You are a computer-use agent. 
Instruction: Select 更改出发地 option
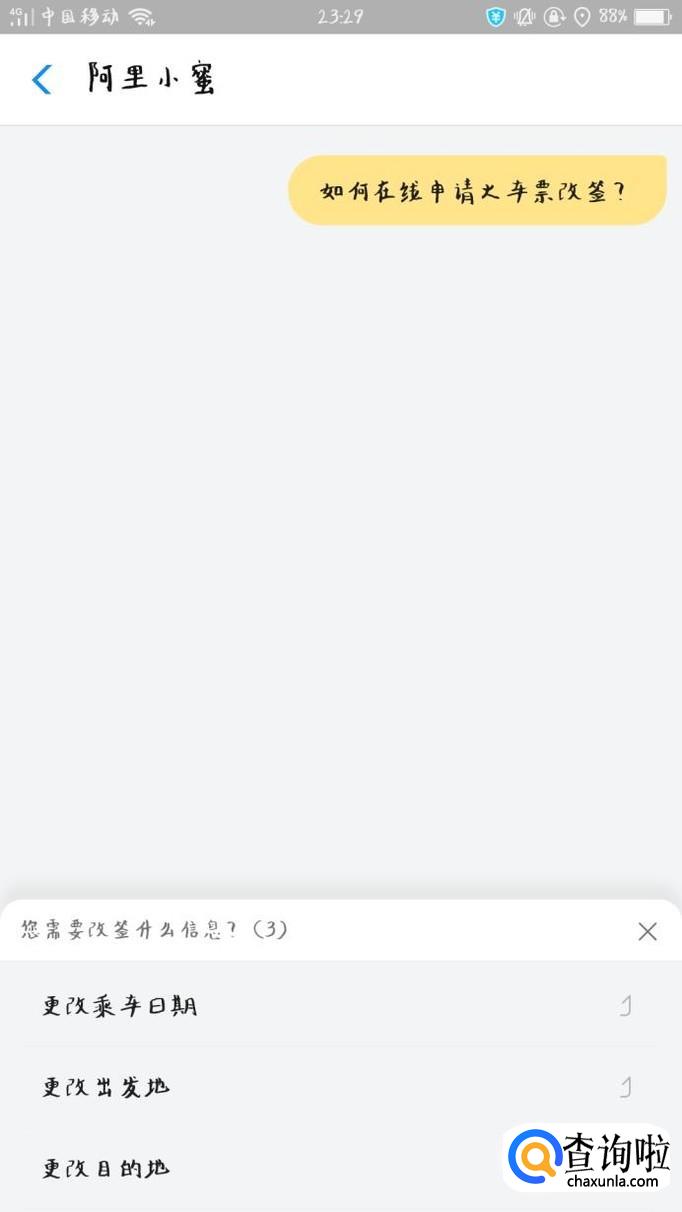tap(106, 1086)
